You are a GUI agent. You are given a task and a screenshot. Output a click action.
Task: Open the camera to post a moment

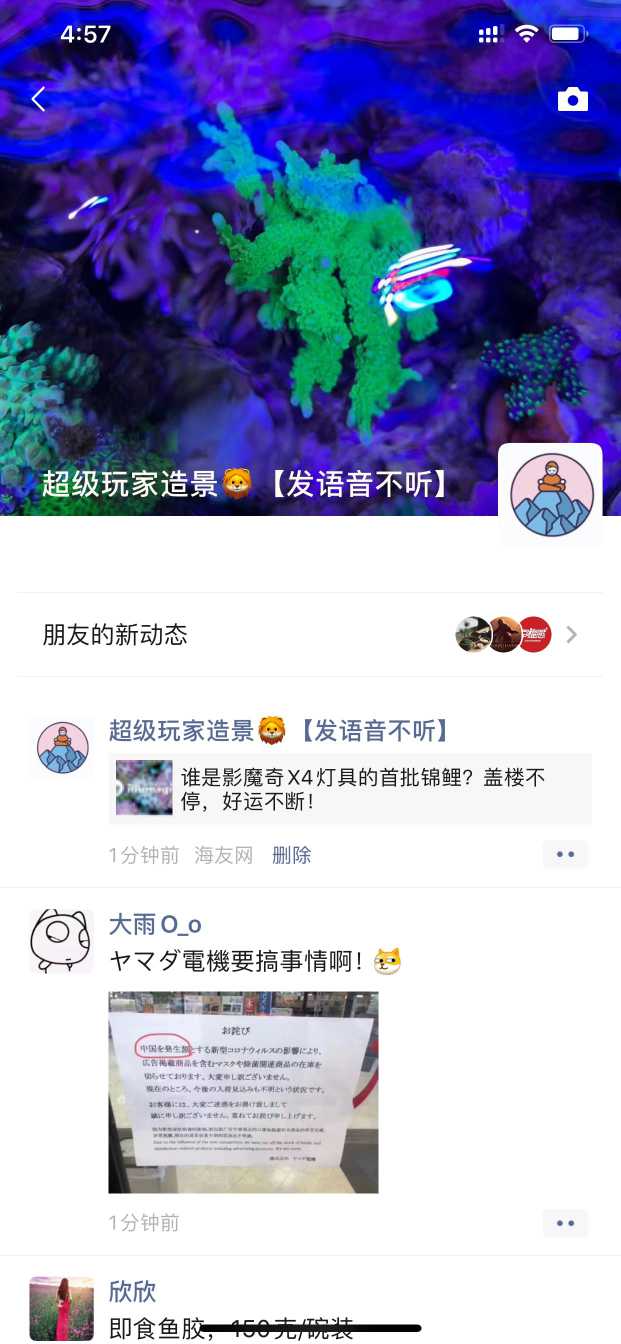tap(572, 99)
